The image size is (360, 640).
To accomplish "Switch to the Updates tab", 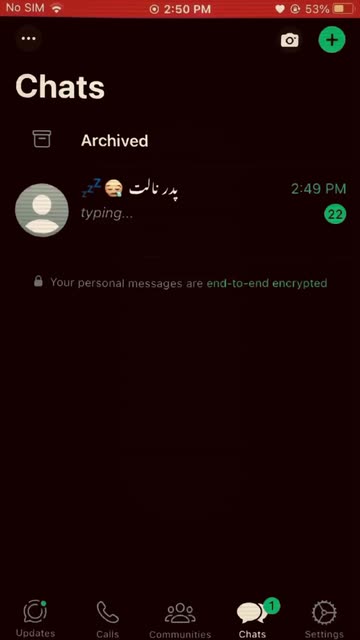I will pos(35,618).
